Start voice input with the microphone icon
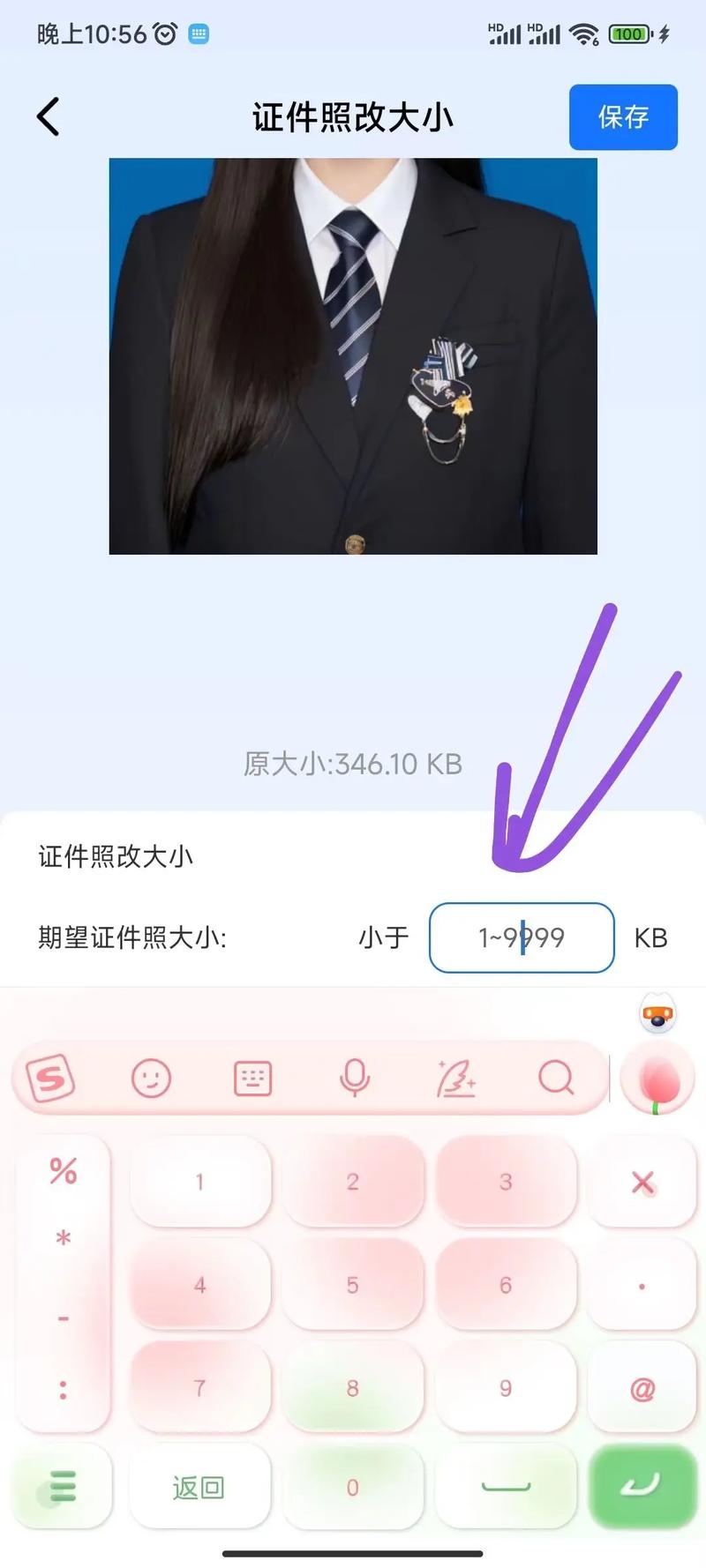The width and height of the screenshot is (706, 1568). click(353, 1078)
